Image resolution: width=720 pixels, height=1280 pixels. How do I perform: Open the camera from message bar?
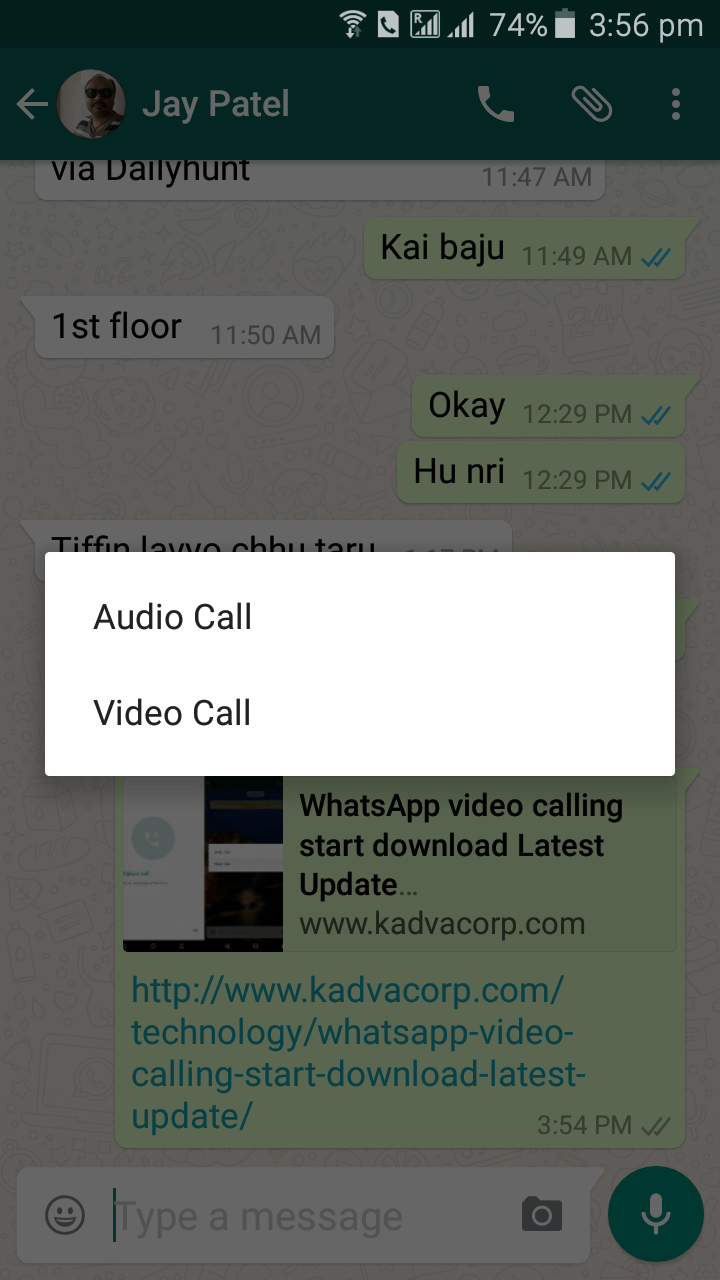point(542,1215)
